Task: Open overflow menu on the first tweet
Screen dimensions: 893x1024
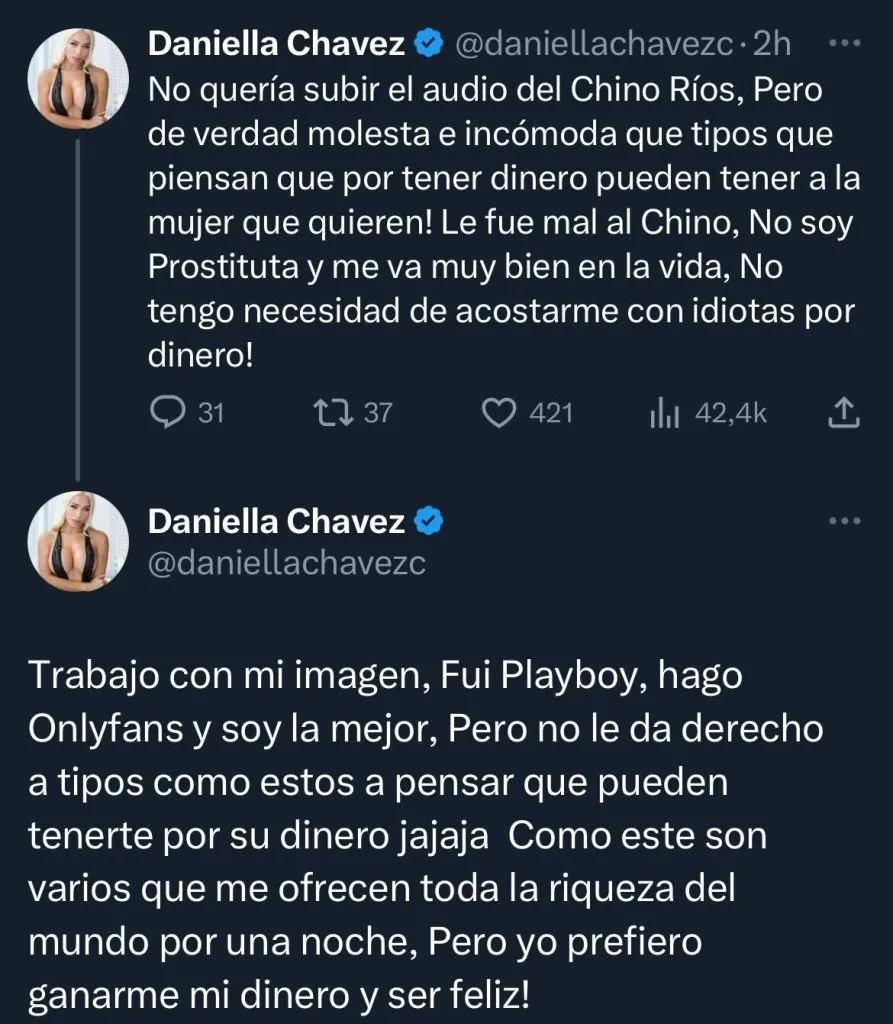Action: pyautogui.click(x=845, y=44)
